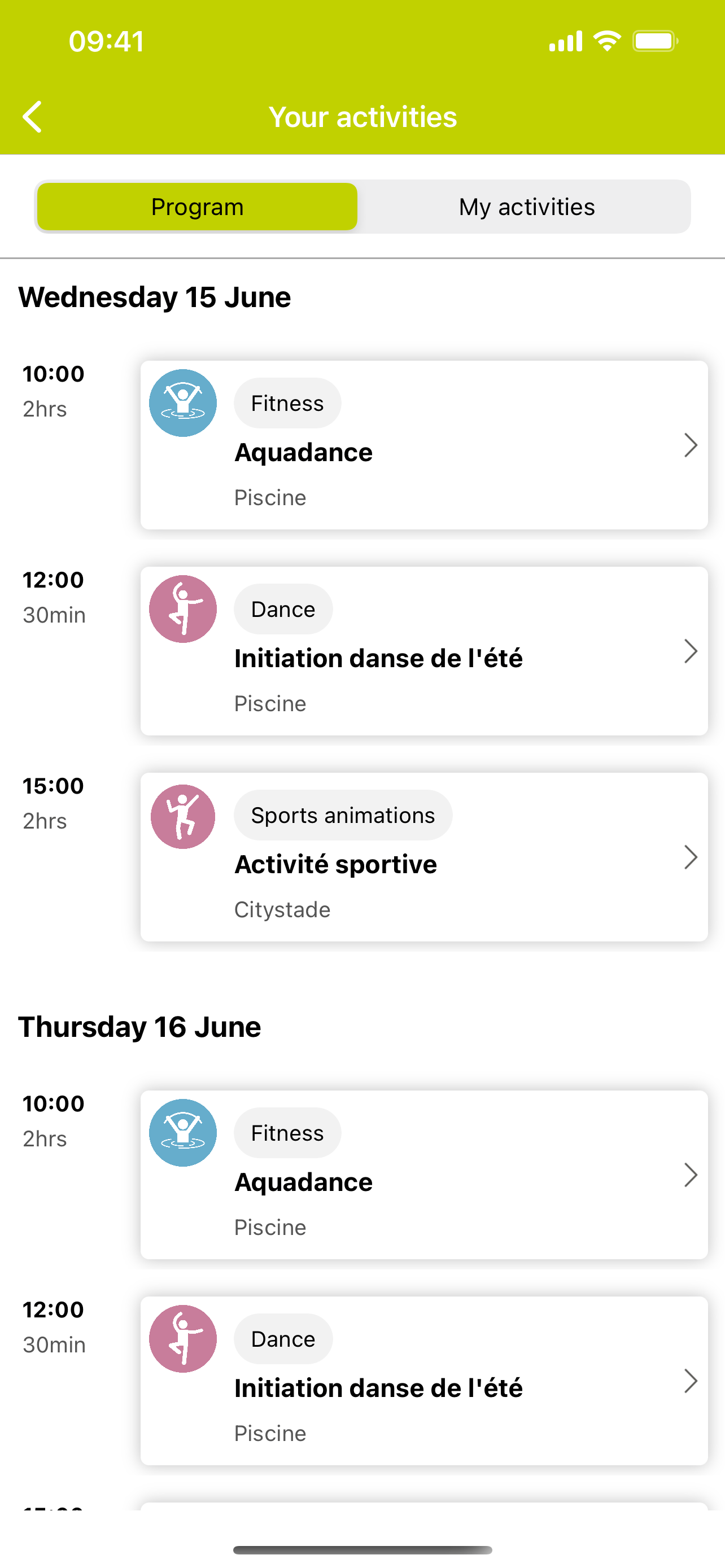Switch to the My activities tab

[x=527, y=207]
